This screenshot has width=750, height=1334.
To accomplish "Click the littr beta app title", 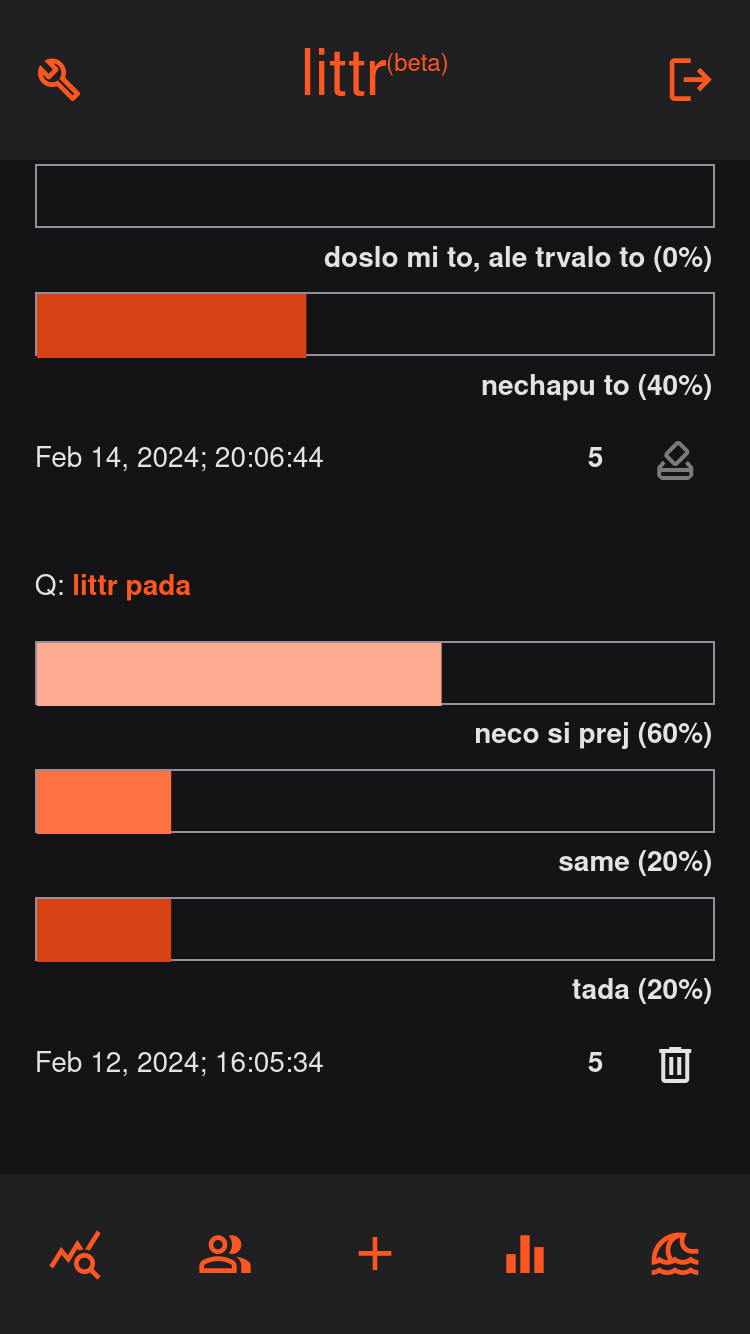I will (374, 73).
